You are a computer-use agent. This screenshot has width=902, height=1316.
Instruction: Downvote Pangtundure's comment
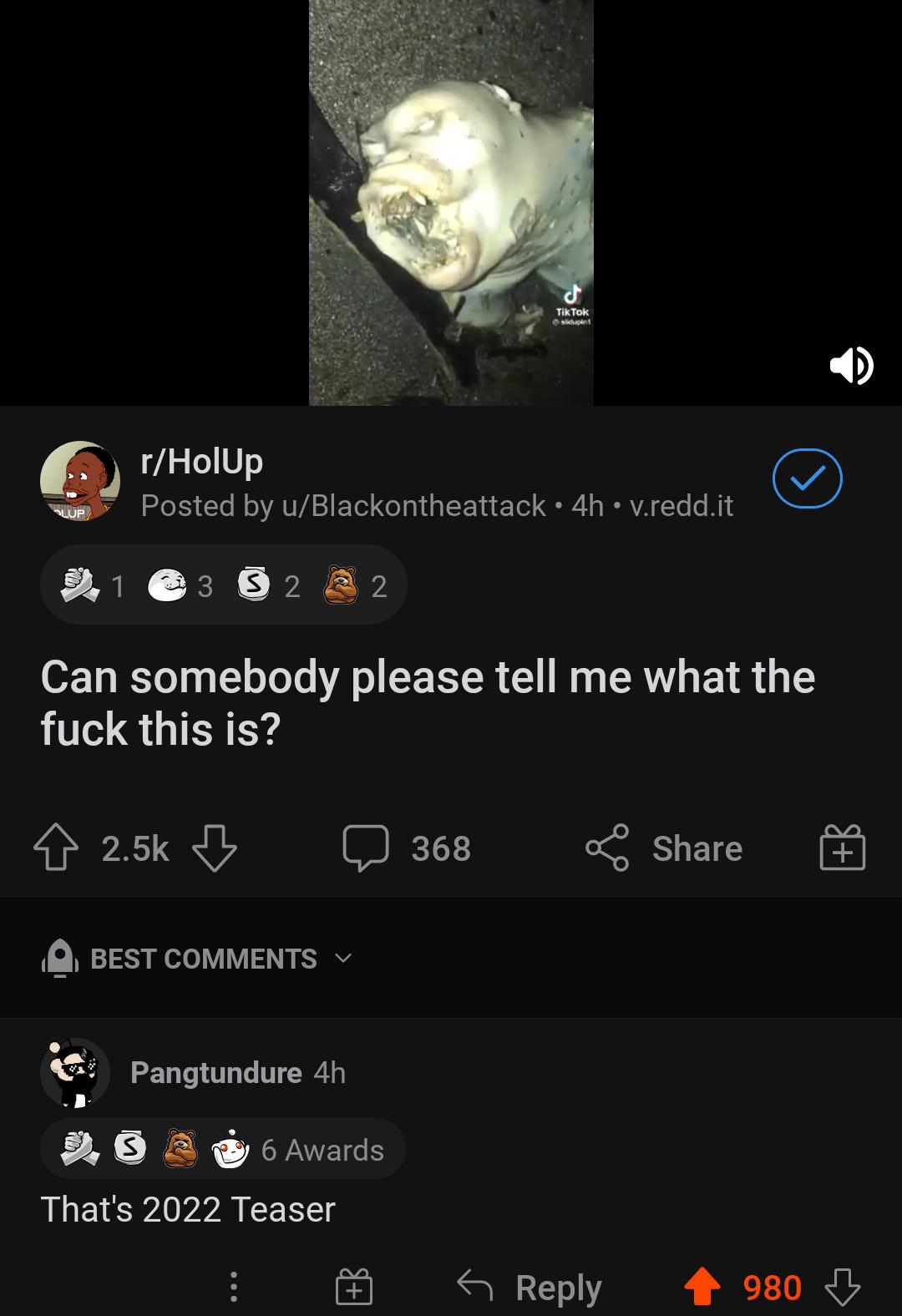pyautogui.click(x=842, y=1287)
